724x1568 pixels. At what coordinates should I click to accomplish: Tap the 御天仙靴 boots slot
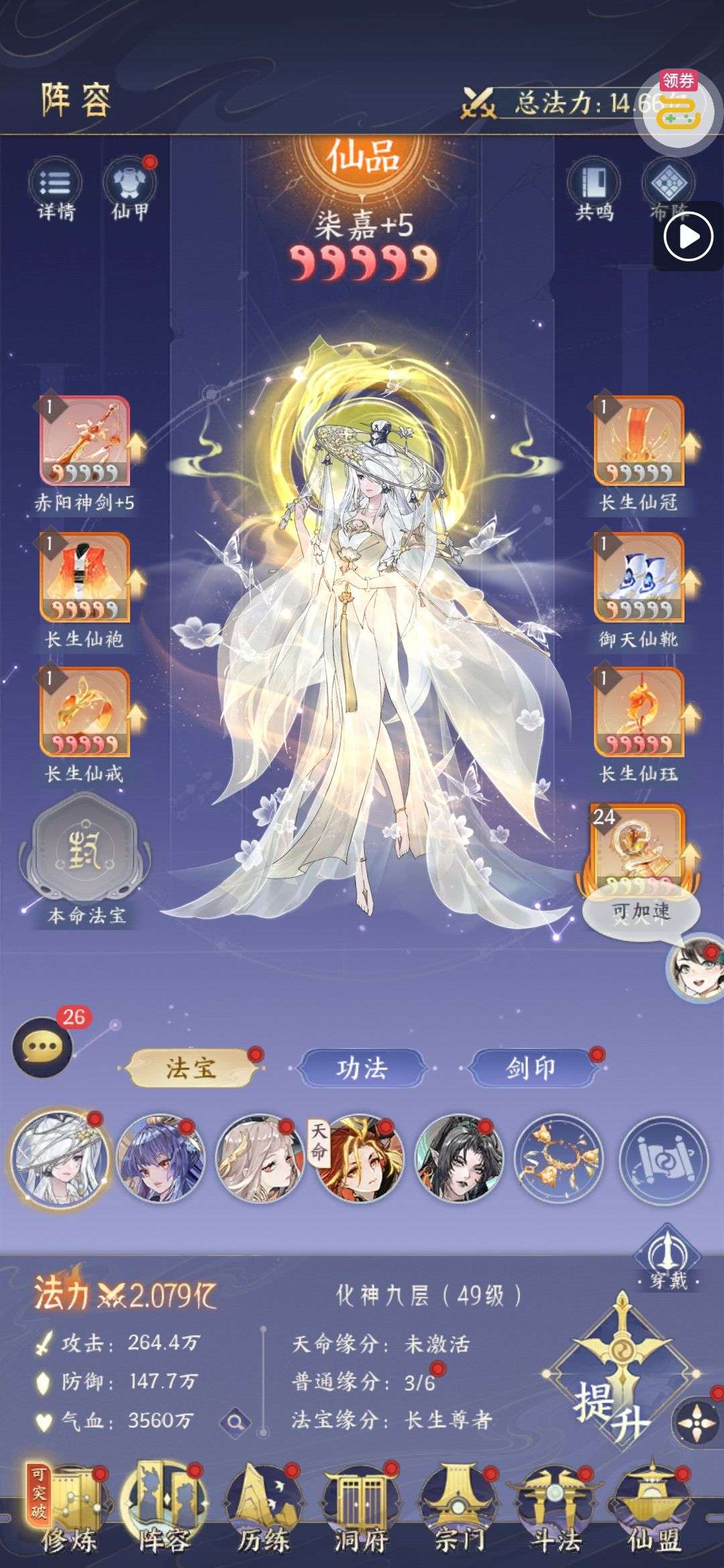(x=639, y=578)
